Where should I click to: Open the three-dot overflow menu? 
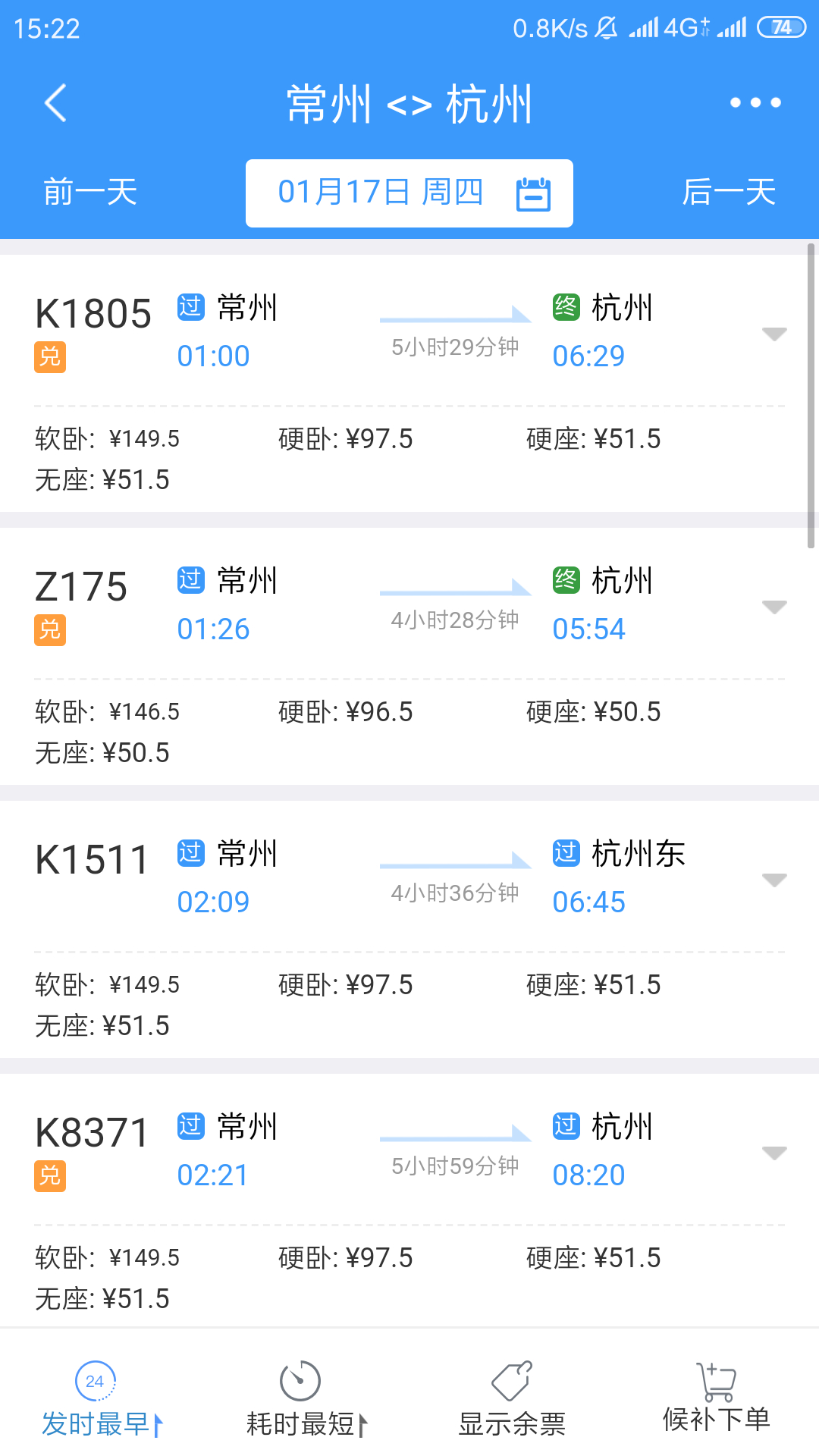pyautogui.click(x=755, y=102)
